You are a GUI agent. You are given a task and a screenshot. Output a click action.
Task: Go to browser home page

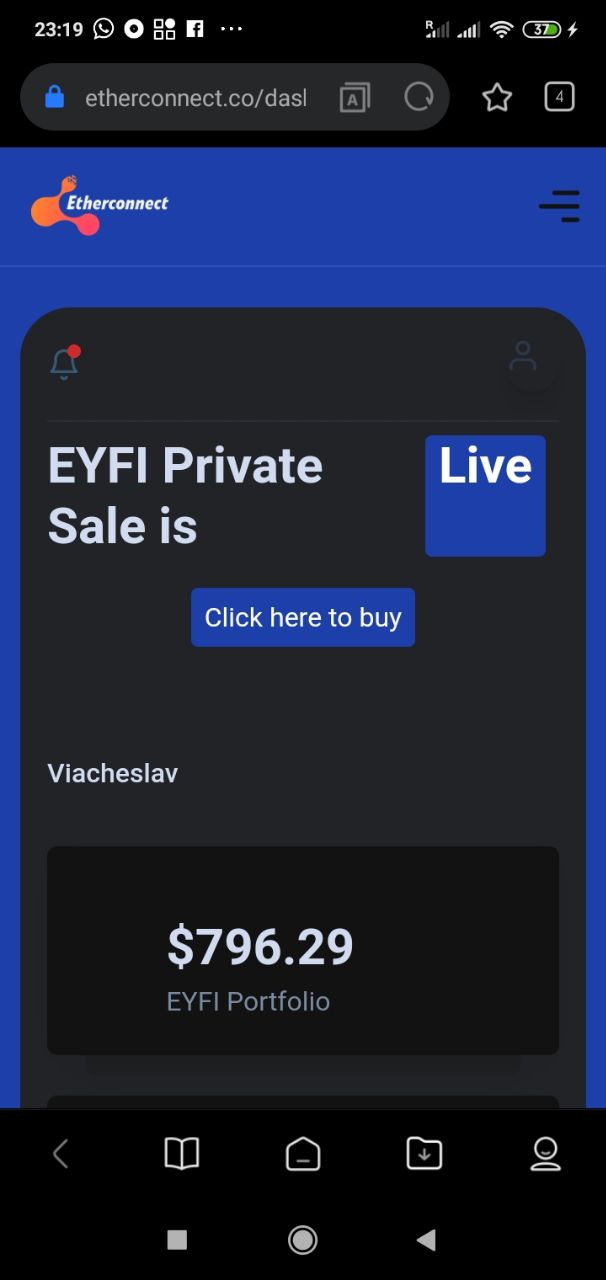[303, 1154]
